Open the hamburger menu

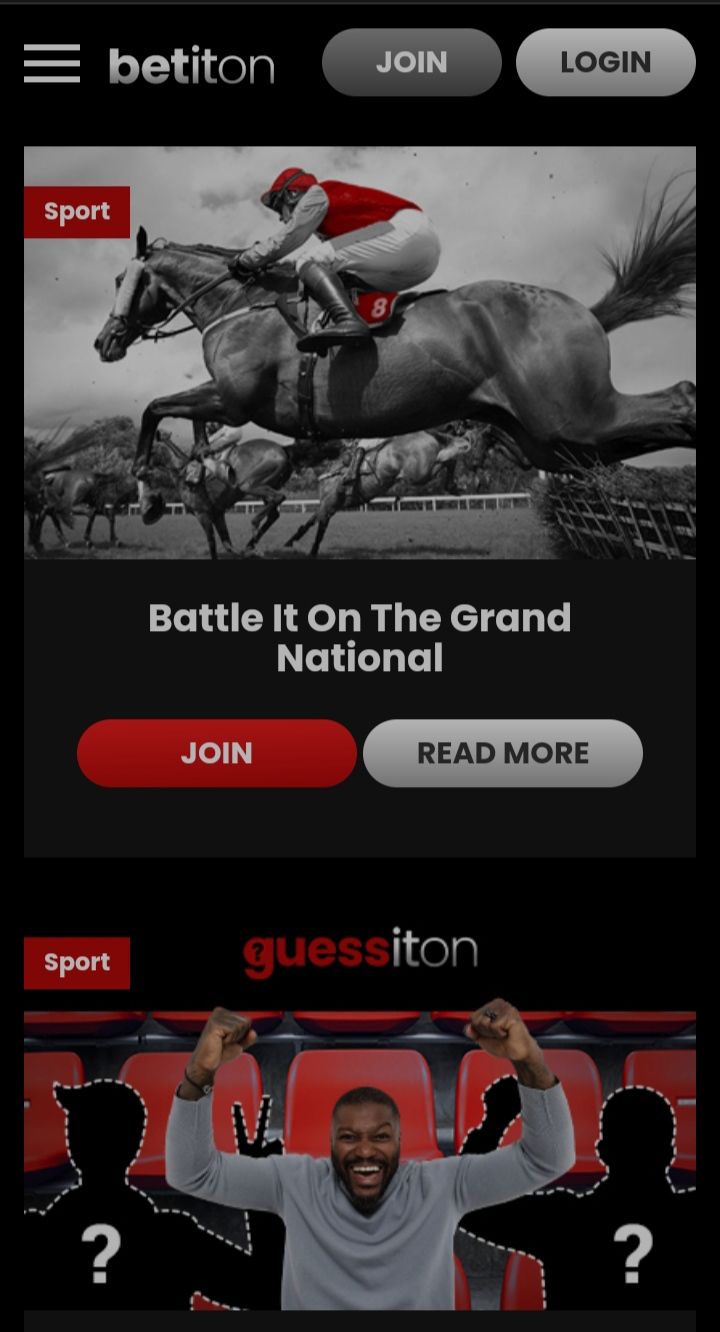[52, 63]
